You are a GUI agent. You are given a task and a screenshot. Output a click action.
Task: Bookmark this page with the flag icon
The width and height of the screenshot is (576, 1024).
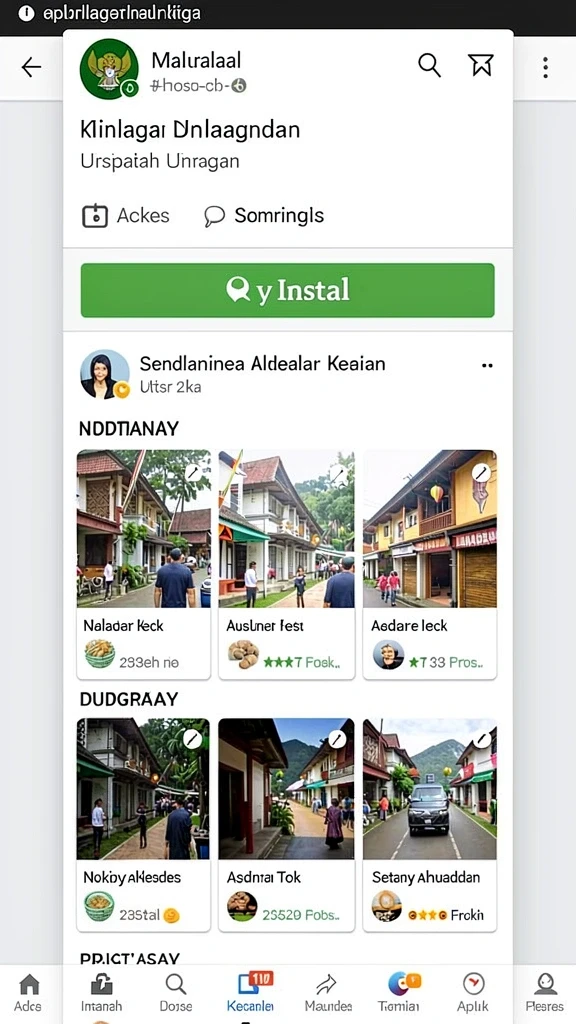(x=480, y=65)
